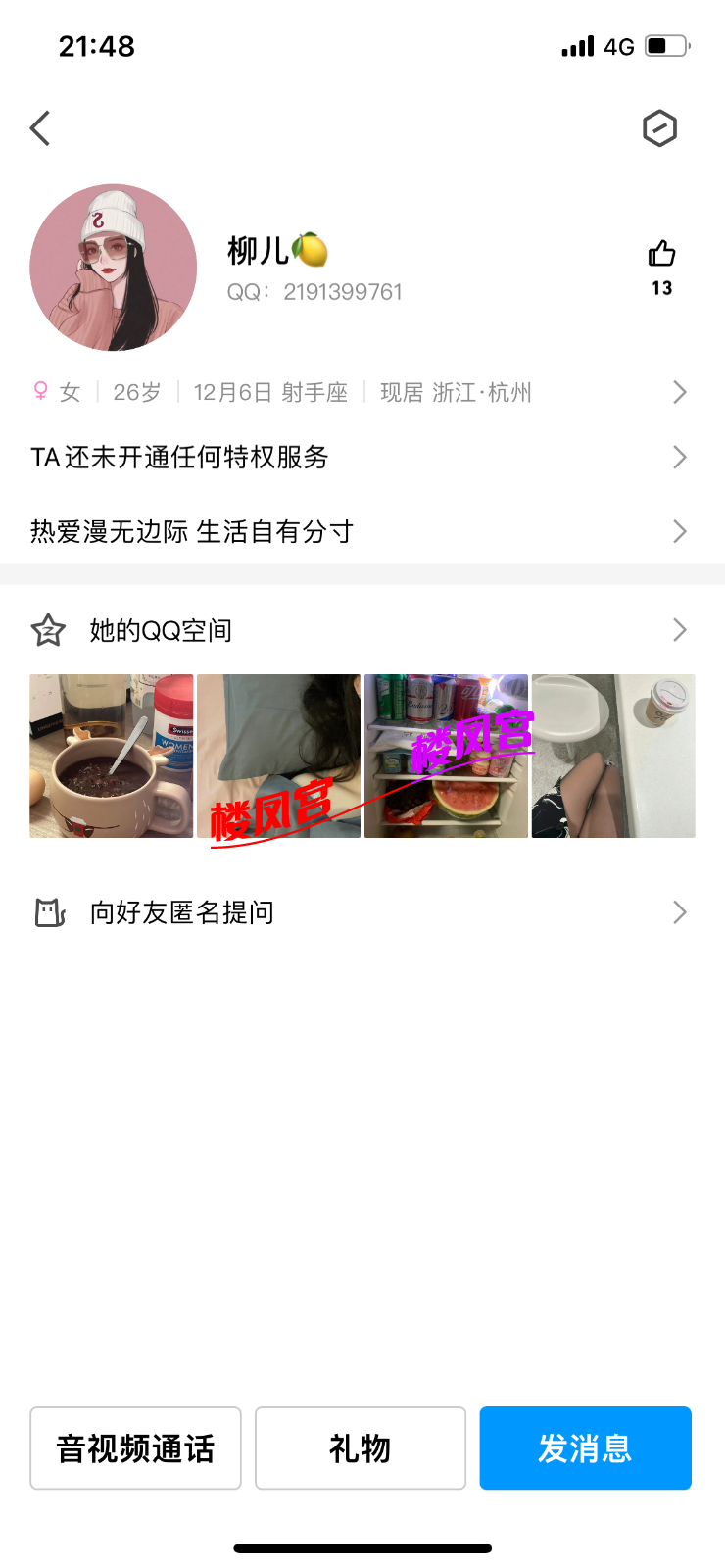Tap the back arrow to return
The width and height of the screenshot is (725, 1568).
pos(39,128)
